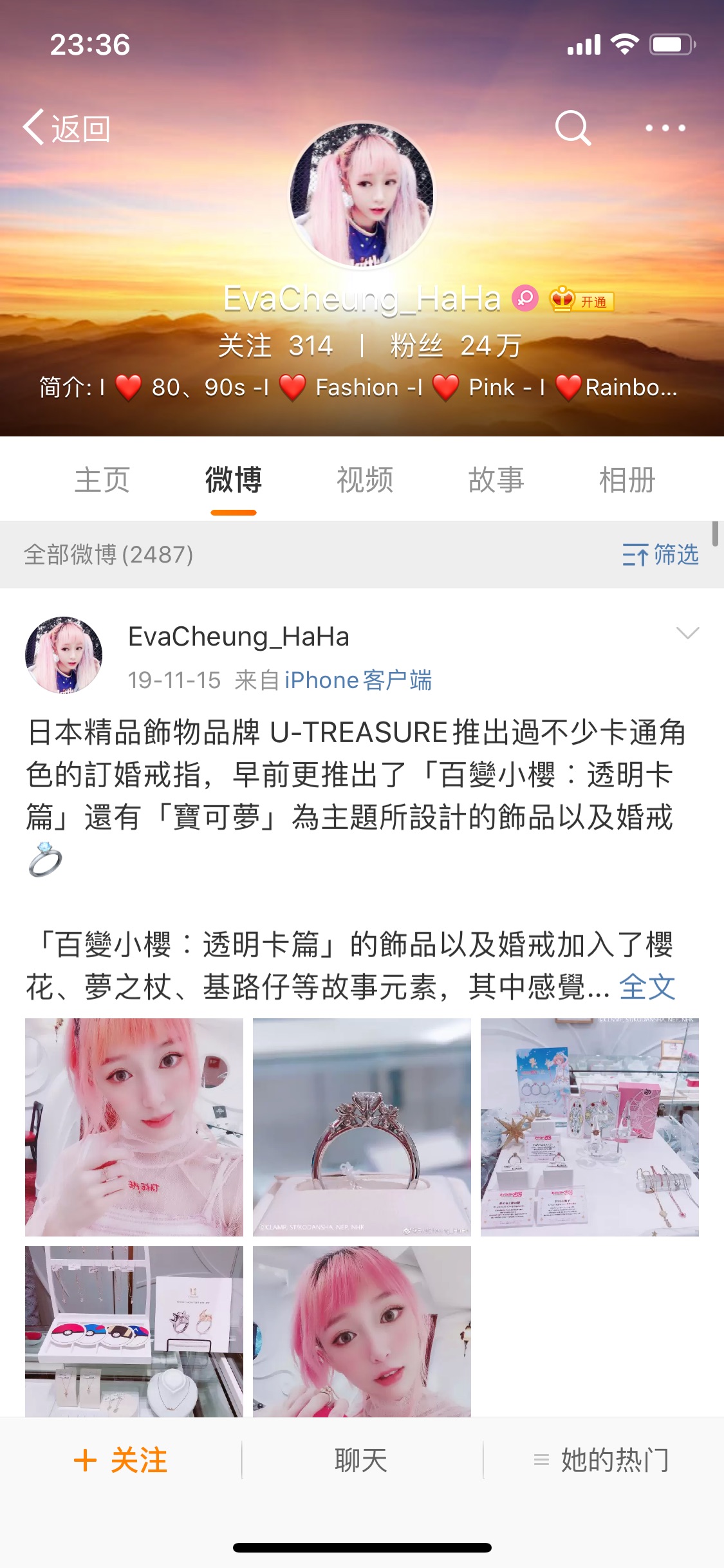Switch to the 相册 tab
The width and height of the screenshot is (724, 1568).
click(x=627, y=480)
